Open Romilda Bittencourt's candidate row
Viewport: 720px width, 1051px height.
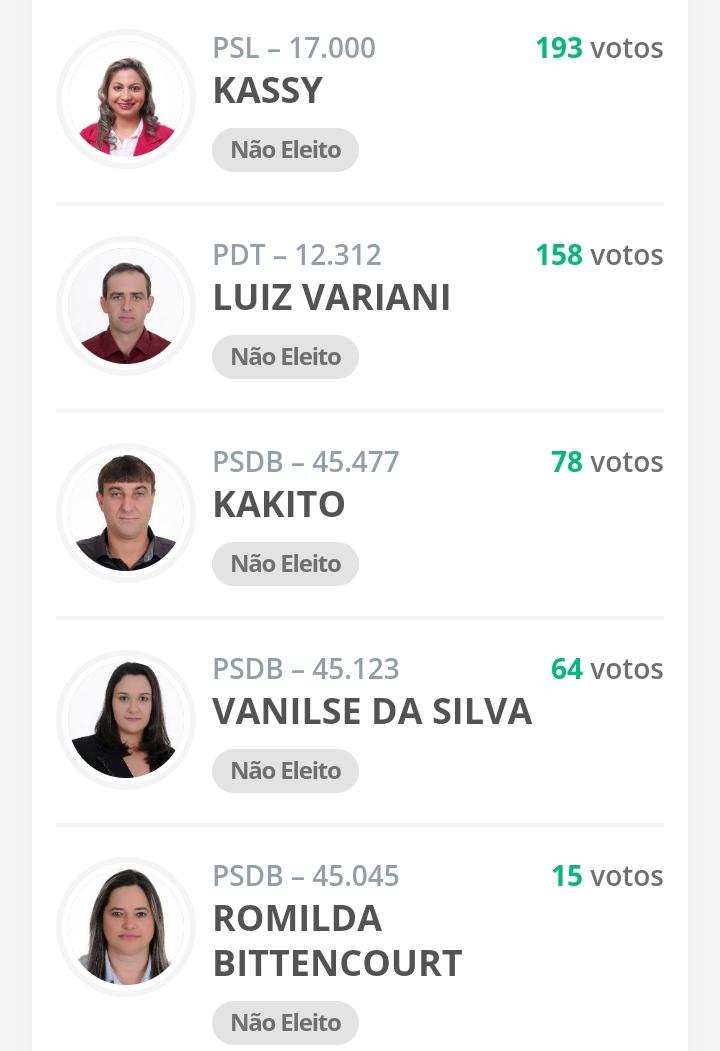tap(337, 940)
